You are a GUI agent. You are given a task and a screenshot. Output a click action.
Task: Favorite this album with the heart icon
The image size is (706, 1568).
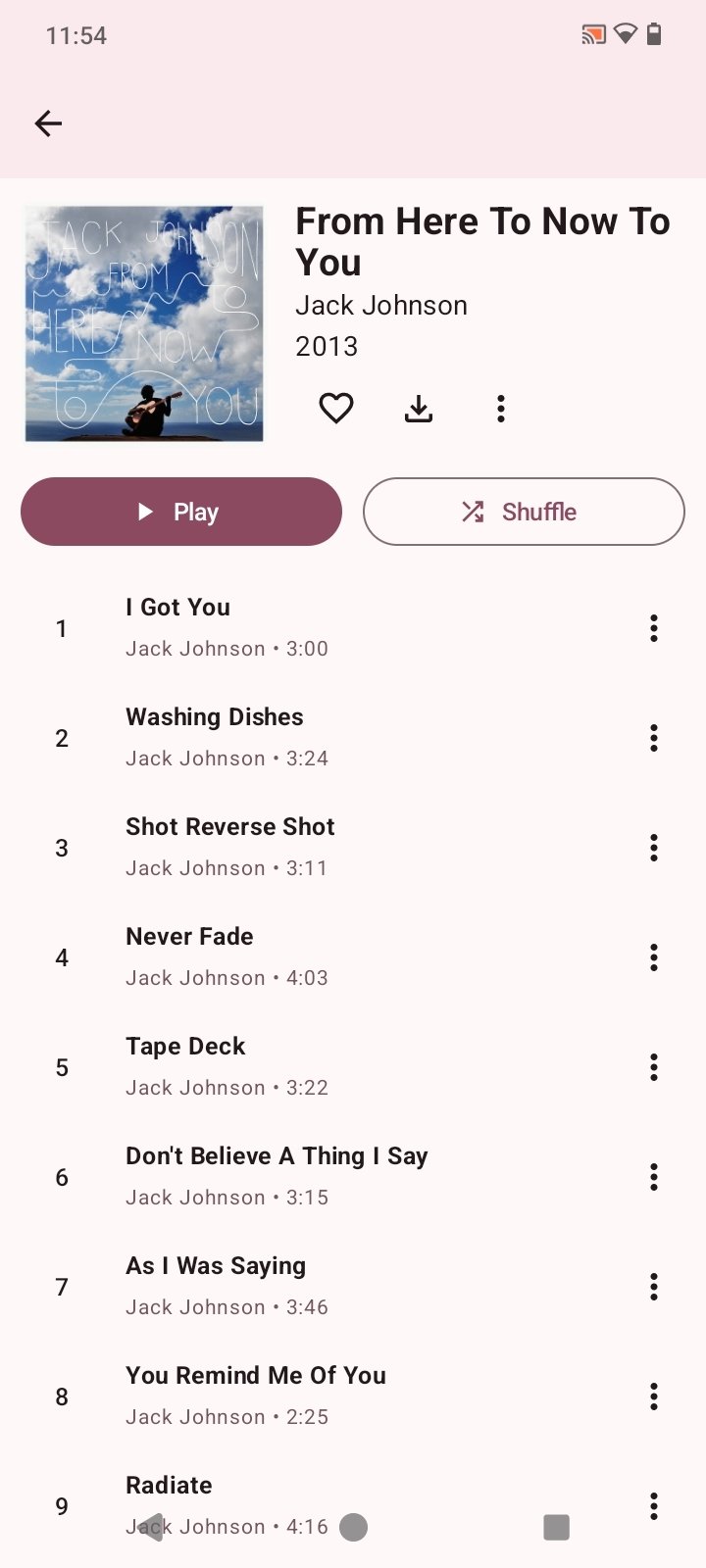coord(336,408)
